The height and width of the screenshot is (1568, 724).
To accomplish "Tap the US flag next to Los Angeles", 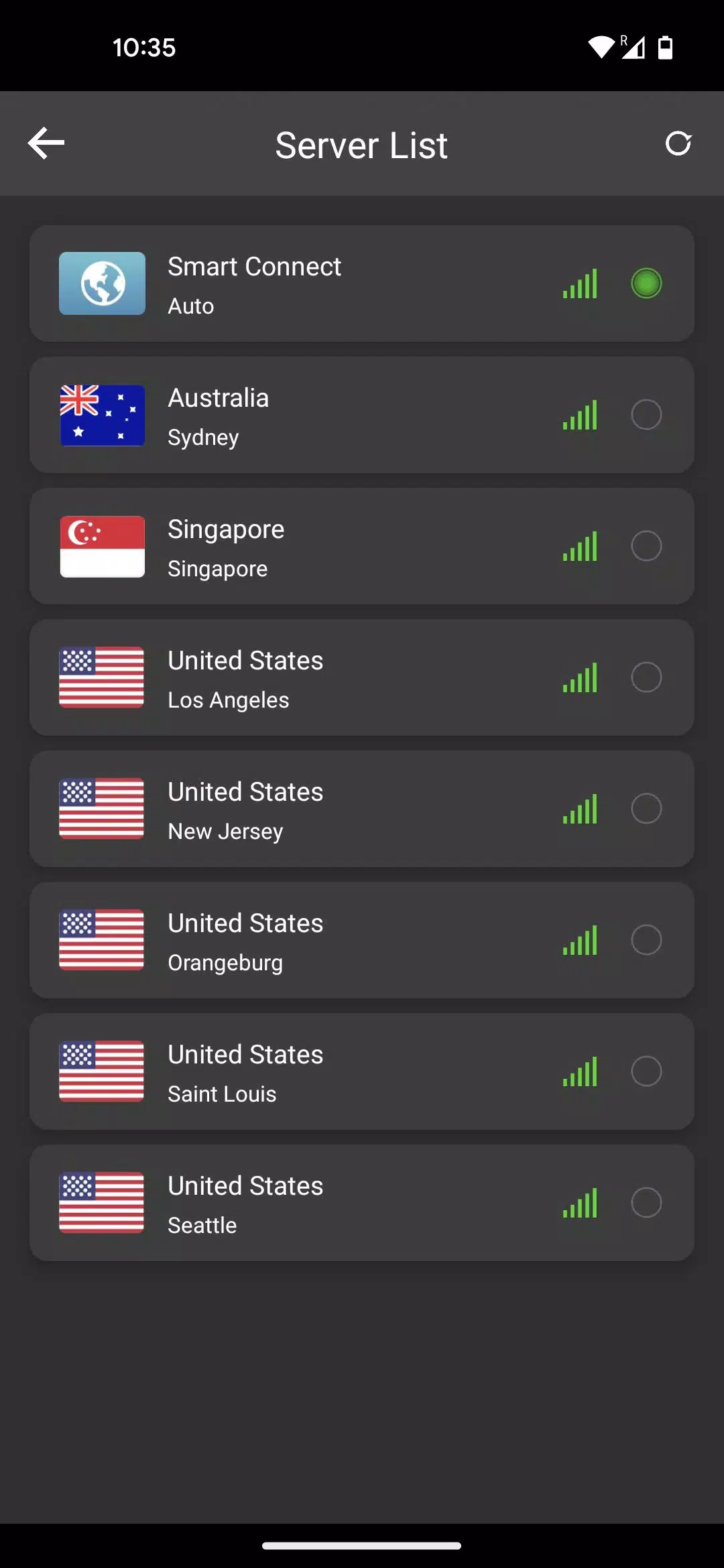I will click(x=102, y=677).
